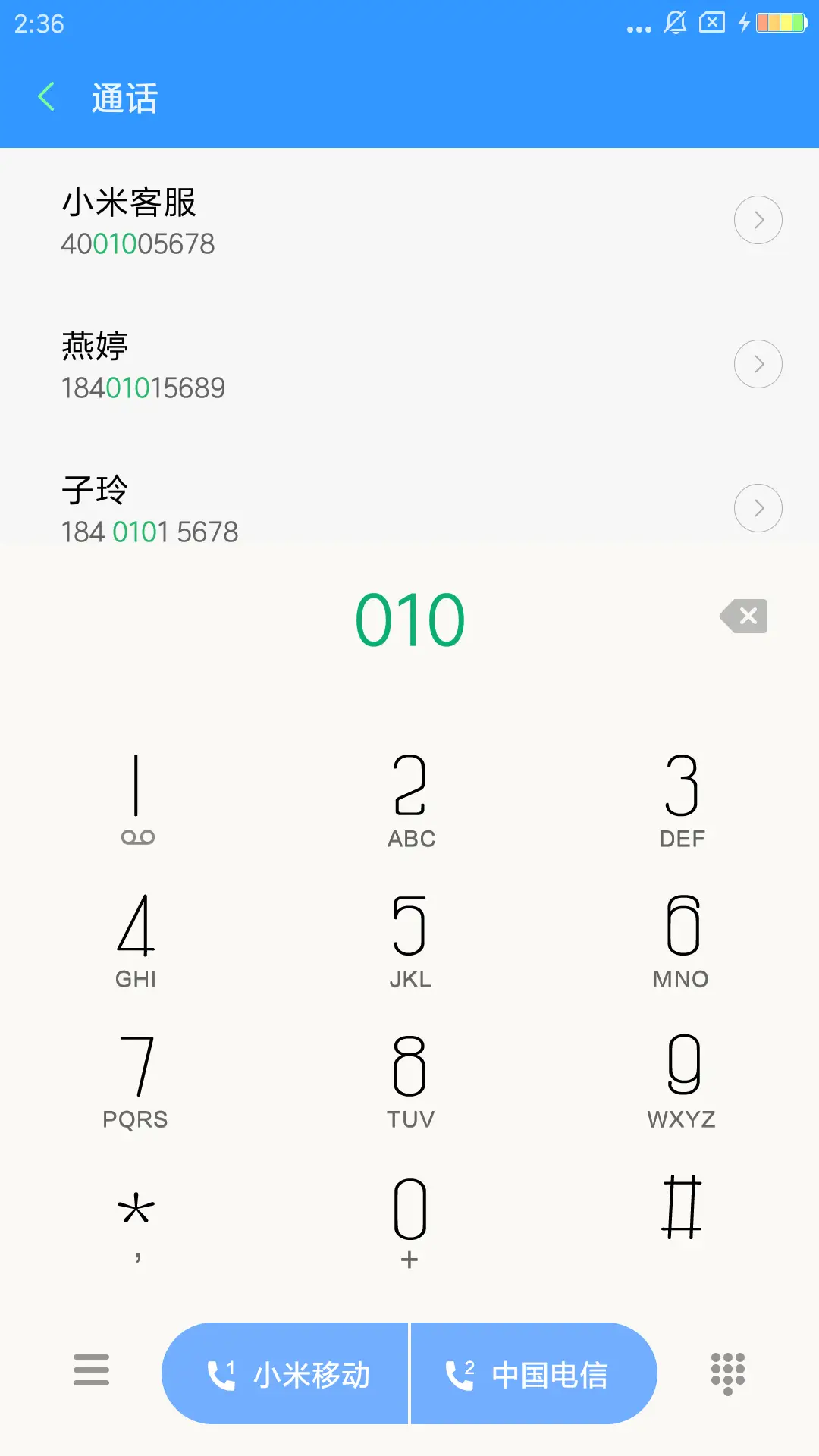Dial using the 中国电信 SIM call button
The width and height of the screenshot is (819, 1456).
click(533, 1373)
